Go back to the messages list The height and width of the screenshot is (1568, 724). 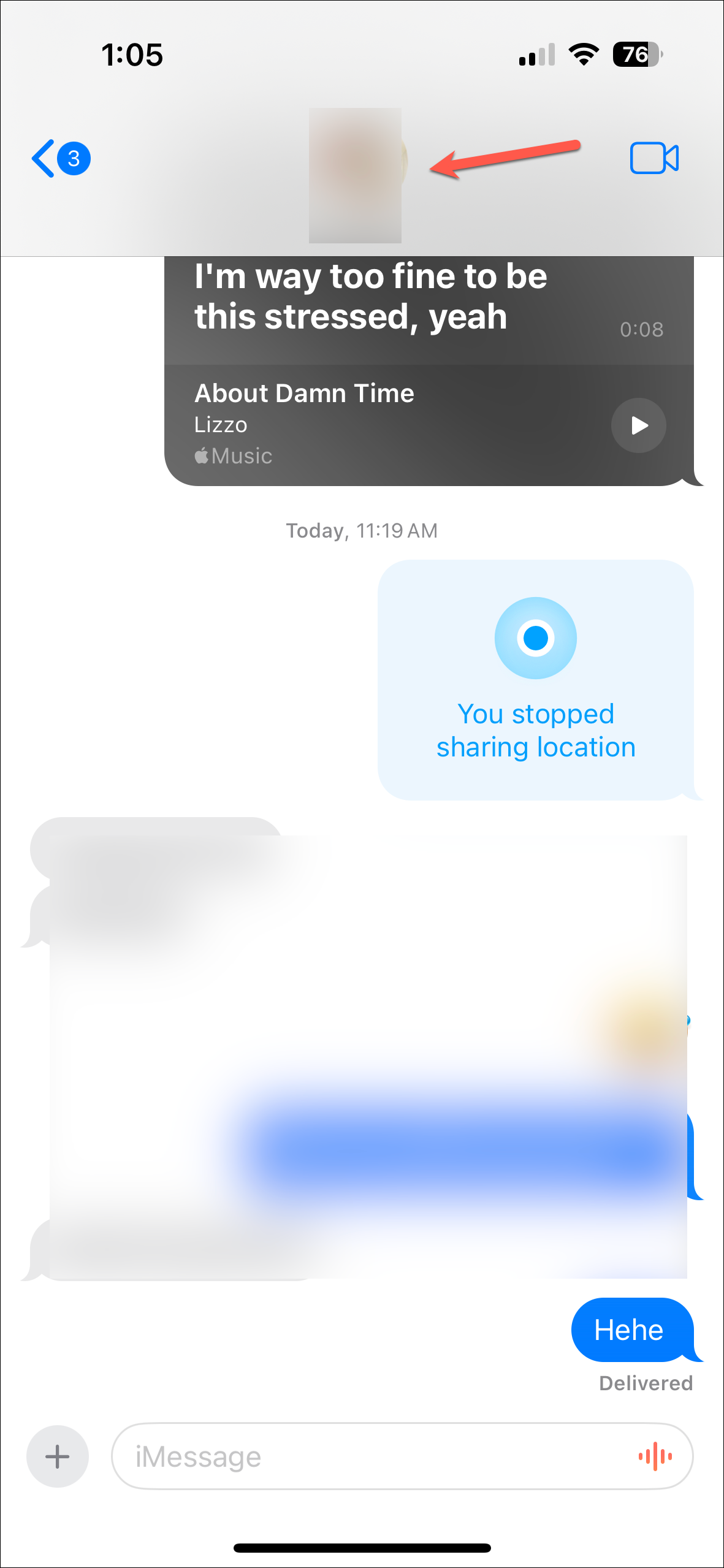pyautogui.click(x=60, y=159)
